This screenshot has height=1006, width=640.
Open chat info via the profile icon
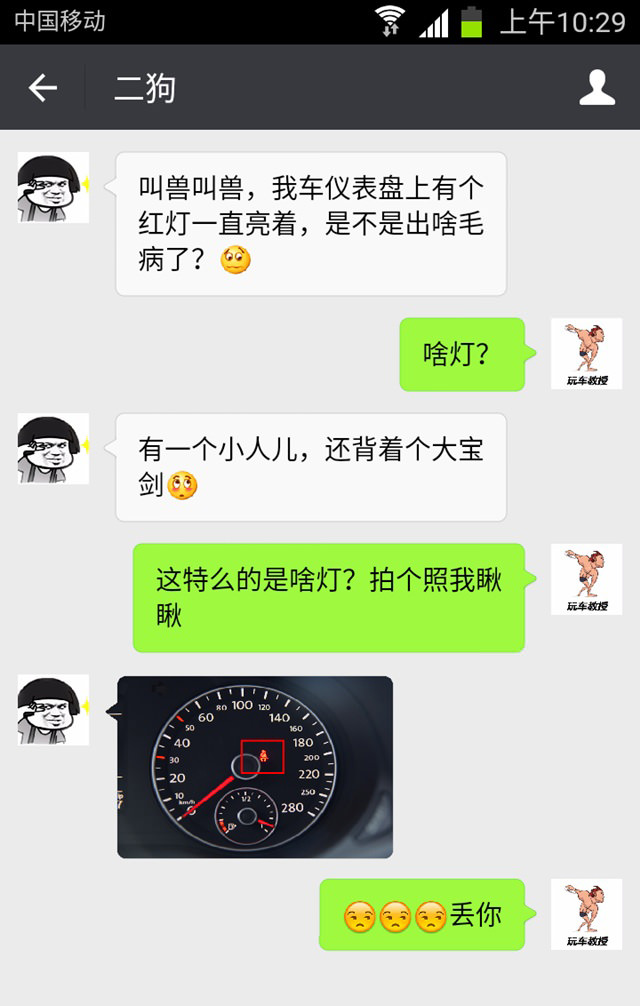pos(597,88)
